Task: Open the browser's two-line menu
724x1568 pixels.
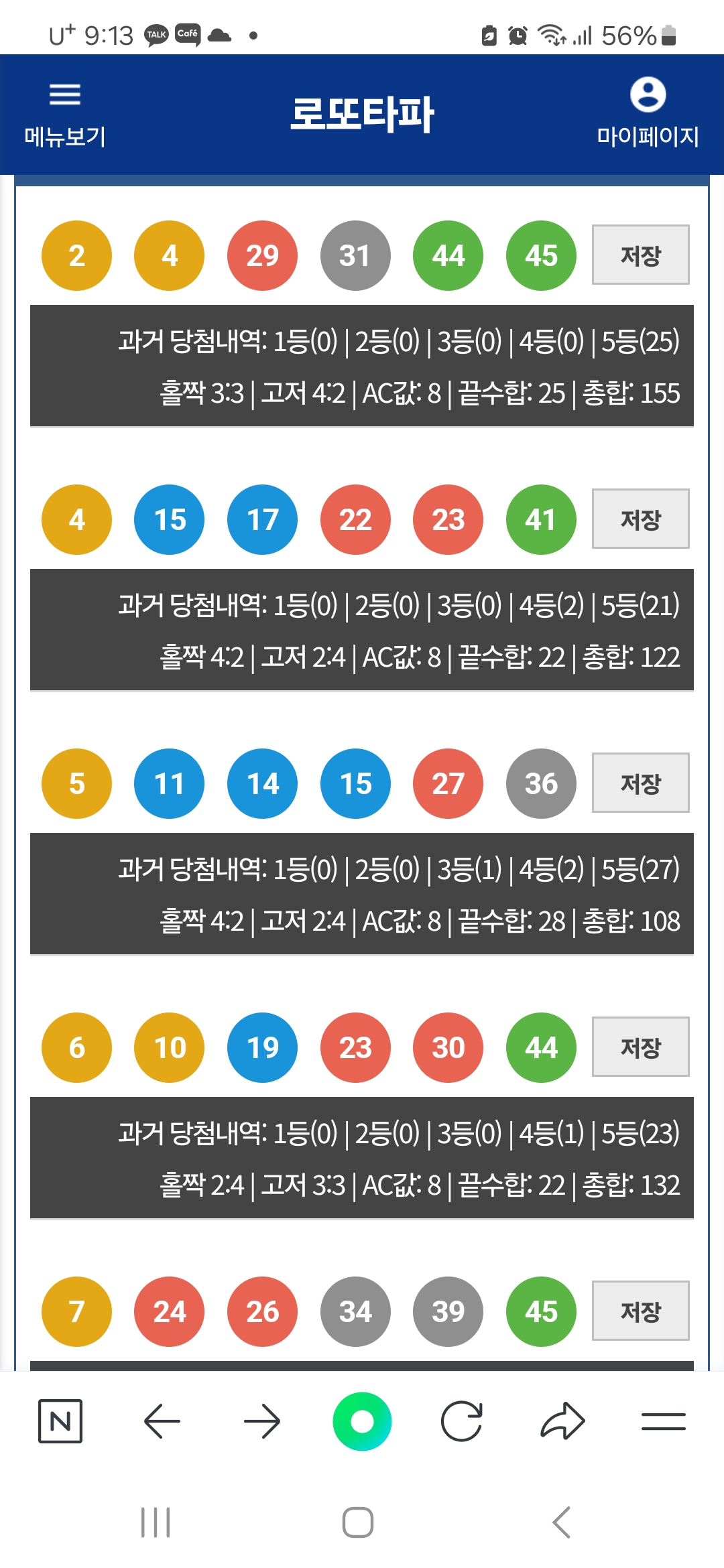Action: tap(663, 1421)
